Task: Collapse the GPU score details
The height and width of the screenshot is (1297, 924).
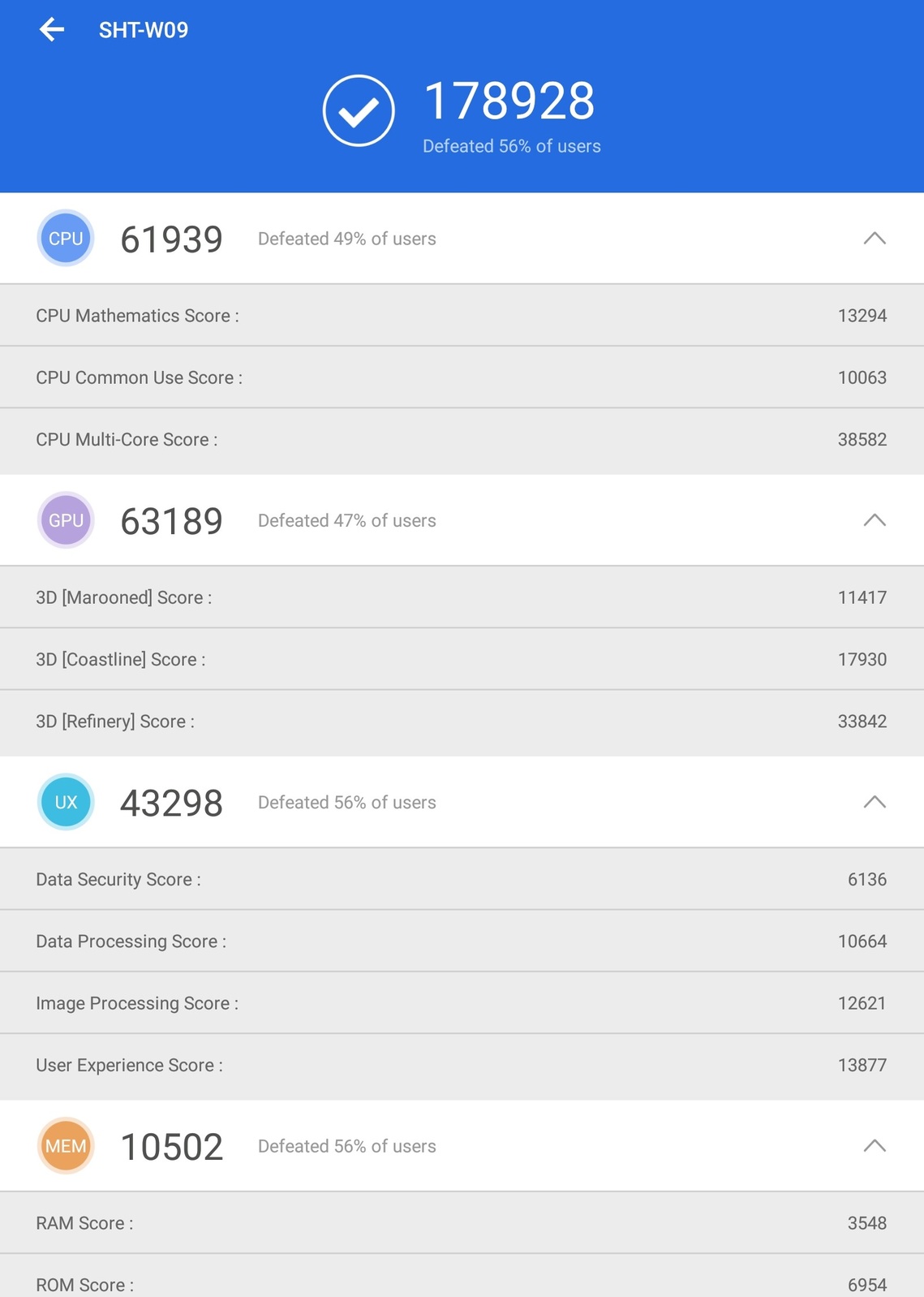Action: point(874,520)
